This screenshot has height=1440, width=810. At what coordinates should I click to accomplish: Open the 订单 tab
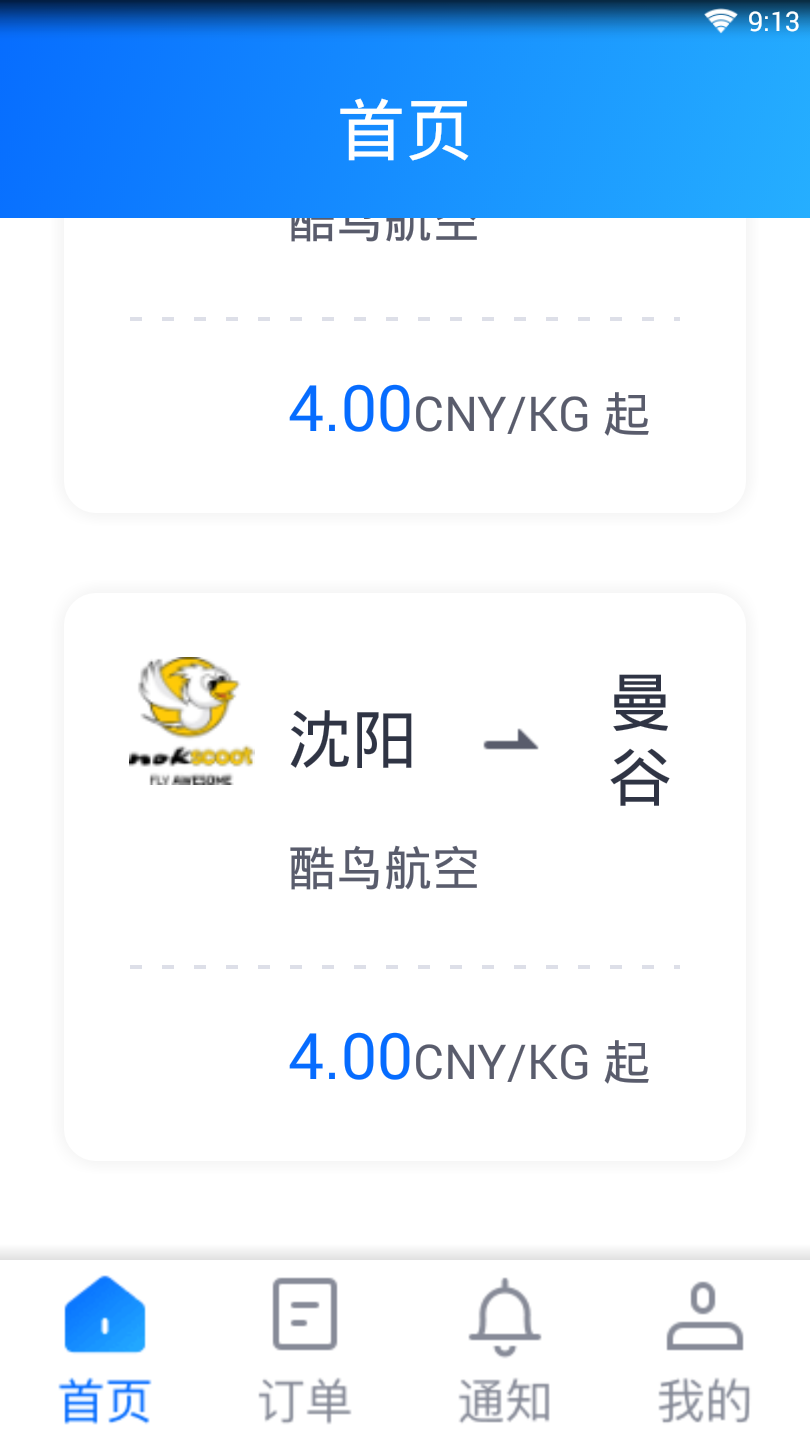305,1350
